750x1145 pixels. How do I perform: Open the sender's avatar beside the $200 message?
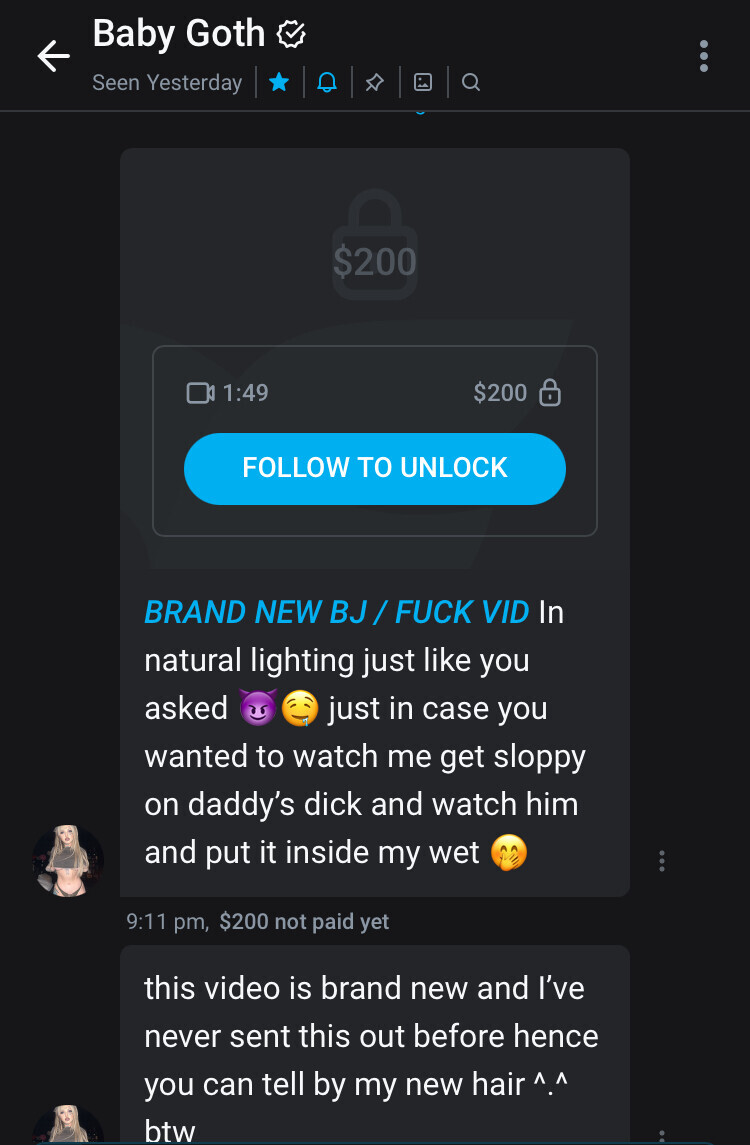pyautogui.click(x=68, y=861)
